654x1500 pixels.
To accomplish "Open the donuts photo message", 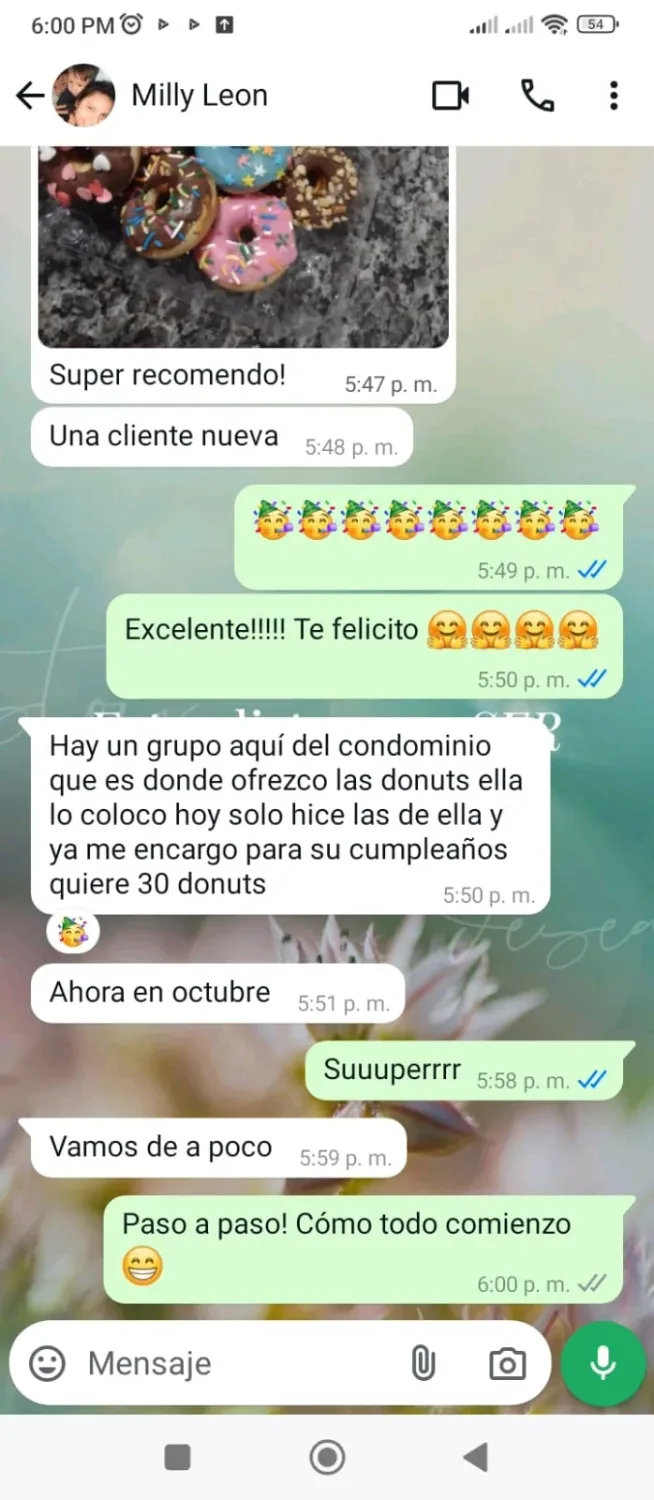I will tap(243, 245).
